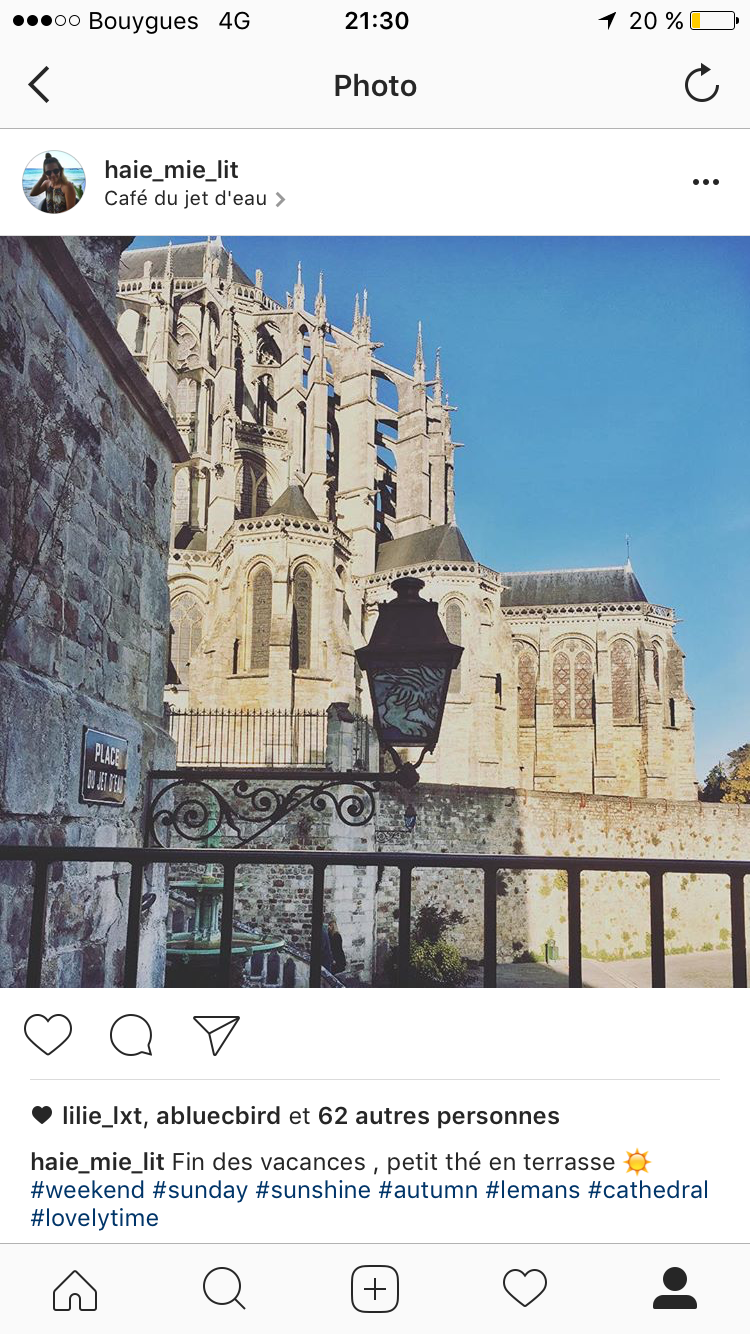Like the cathedral photo with the heart
Viewport: 750px width, 1334px height.
[x=48, y=1034]
